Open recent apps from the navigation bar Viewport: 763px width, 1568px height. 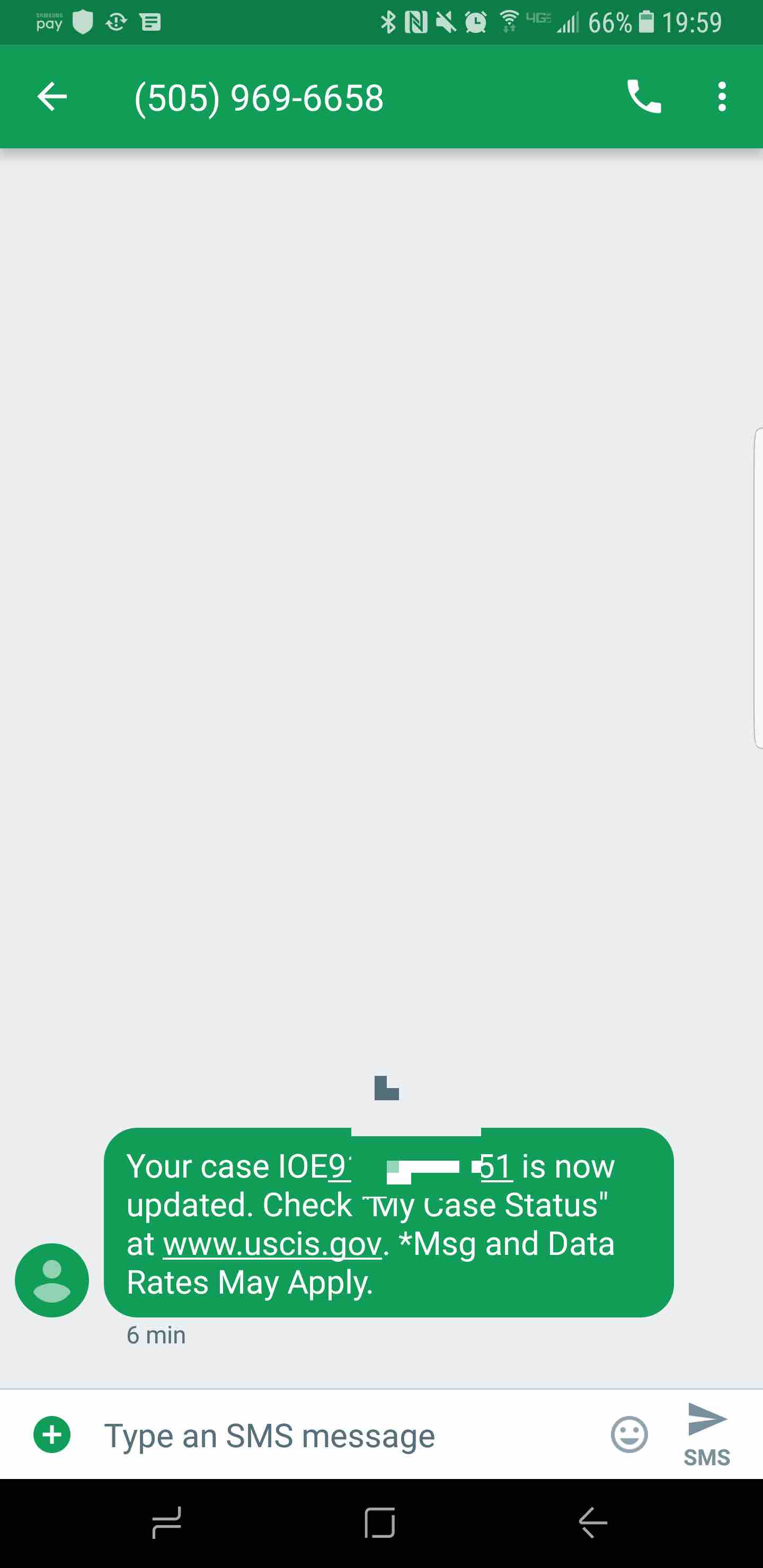tap(166, 1523)
